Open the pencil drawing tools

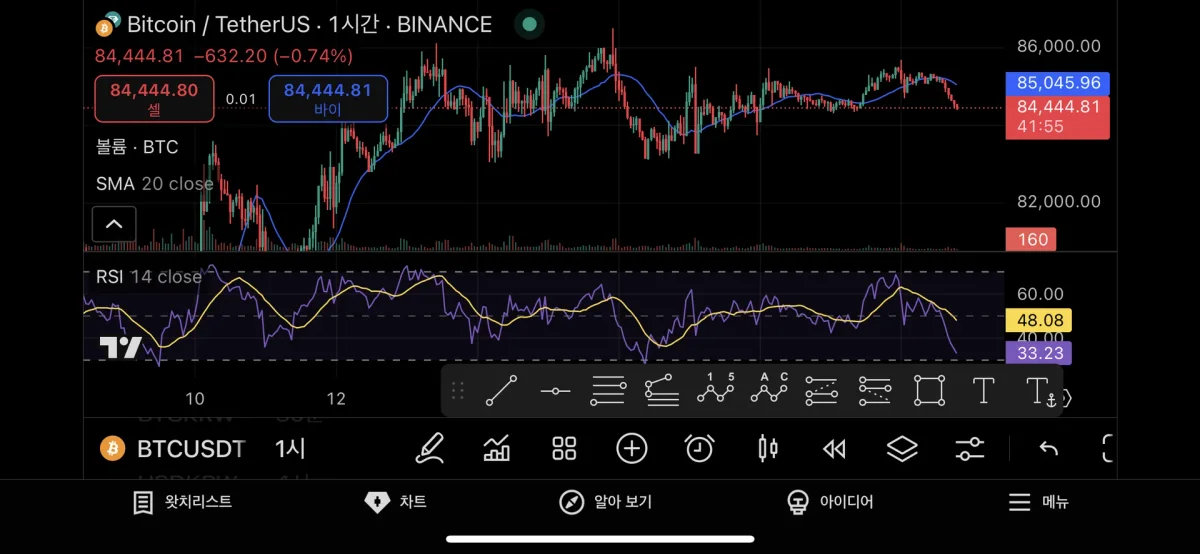pyautogui.click(x=430, y=449)
